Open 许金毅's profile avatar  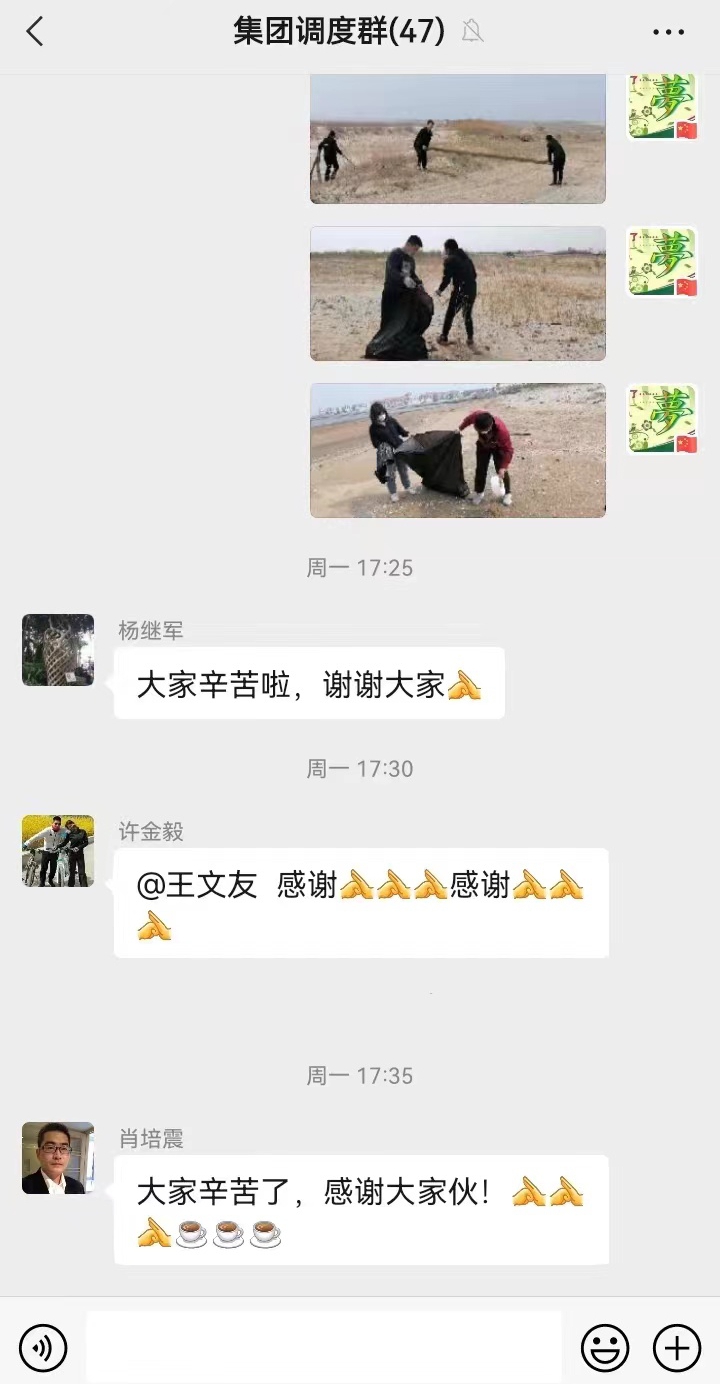58,851
